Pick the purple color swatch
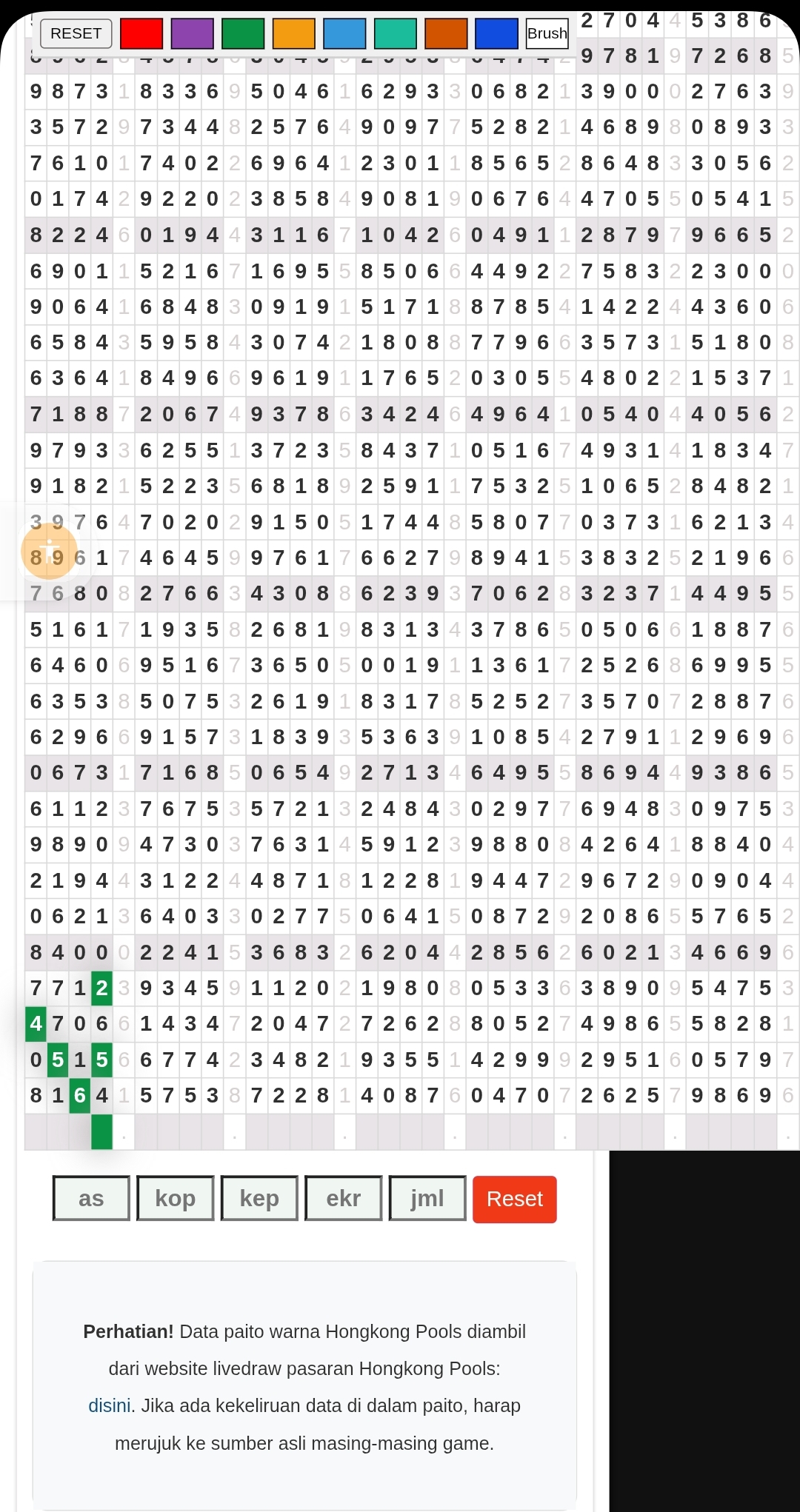The width and height of the screenshot is (800, 1512). coord(192,33)
